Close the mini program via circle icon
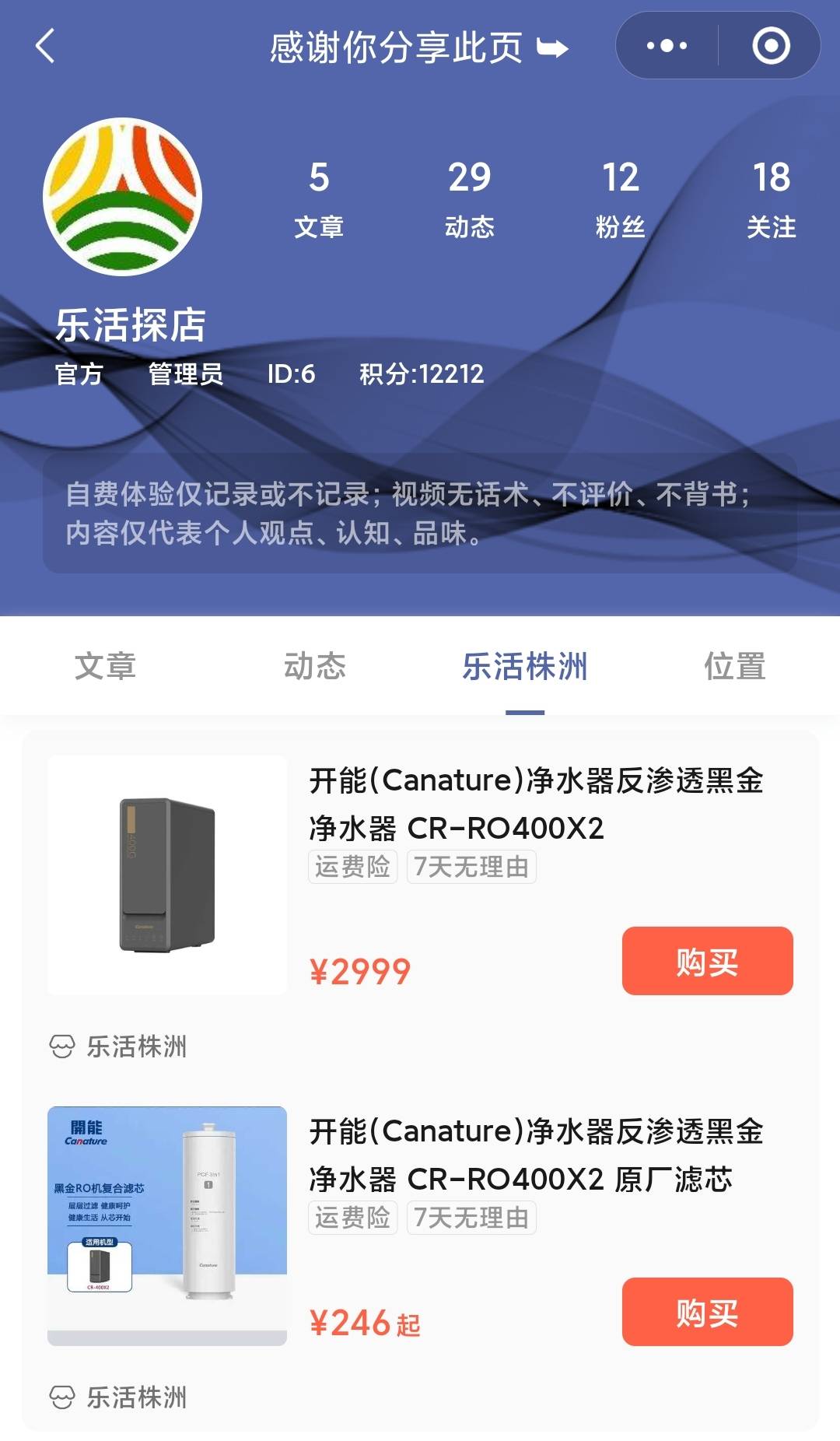The image size is (840, 1441). tap(771, 46)
